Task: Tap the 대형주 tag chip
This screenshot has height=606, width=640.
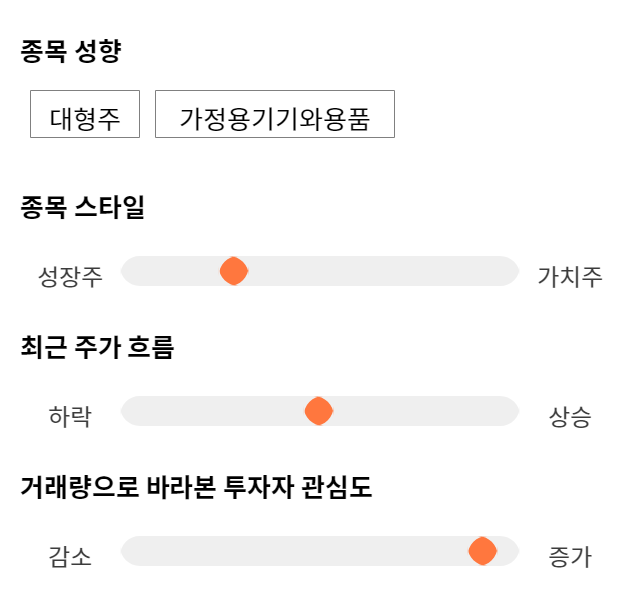Action: [85, 114]
